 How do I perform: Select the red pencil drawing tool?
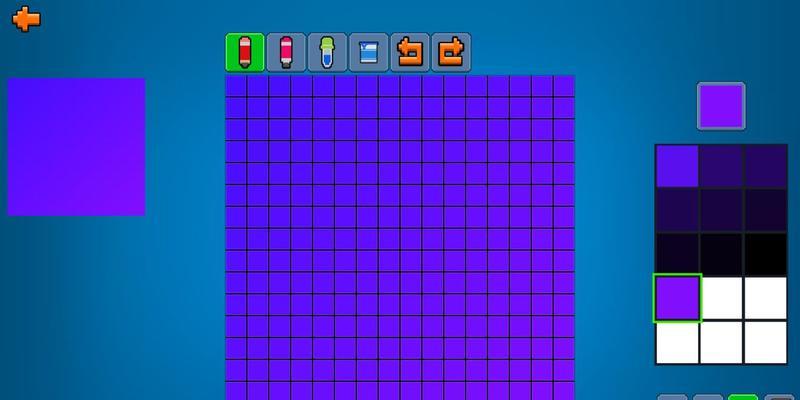pos(245,52)
